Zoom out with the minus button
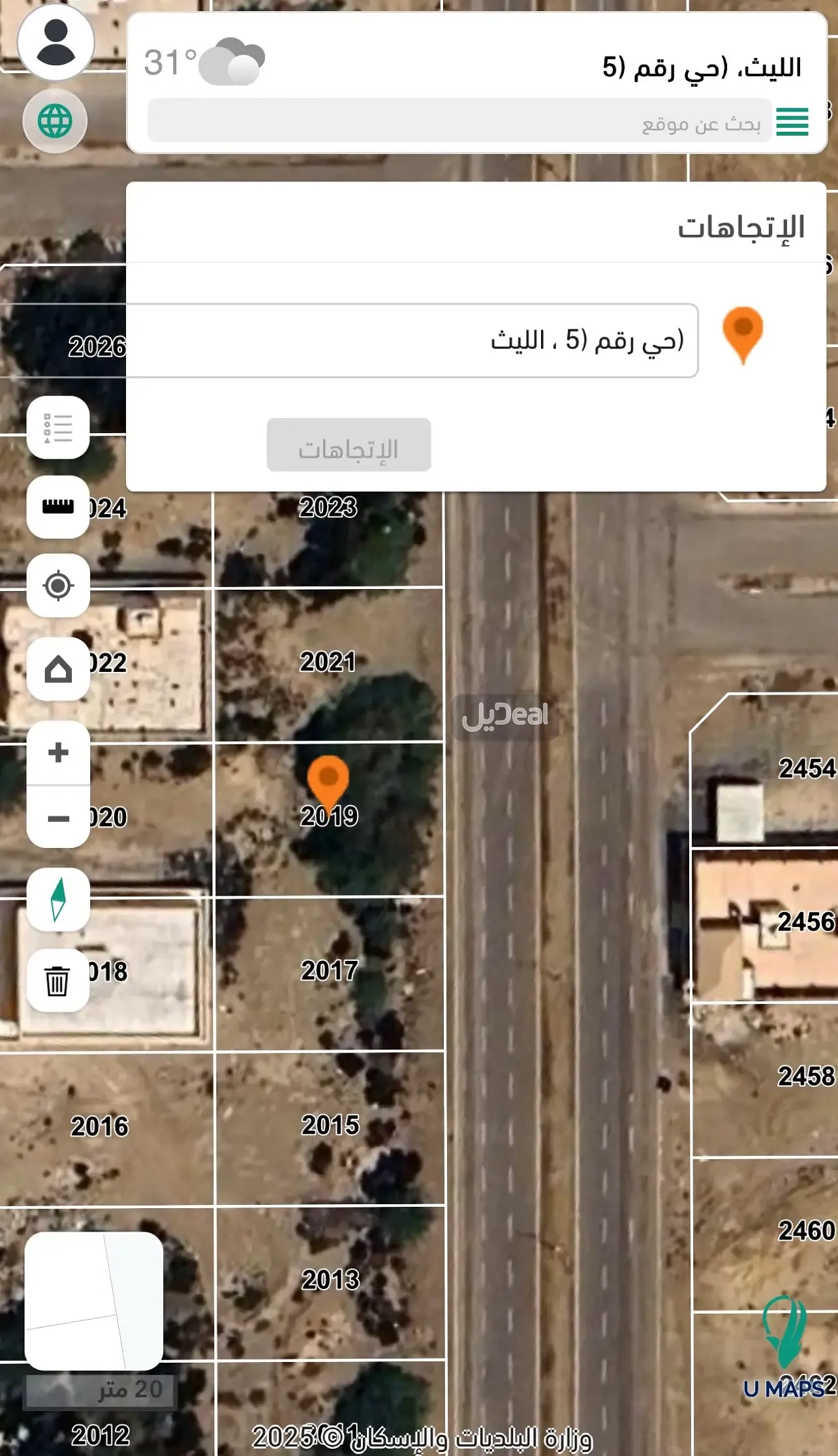The height and width of the screenshot is (1456, 838). coord(58,818)
